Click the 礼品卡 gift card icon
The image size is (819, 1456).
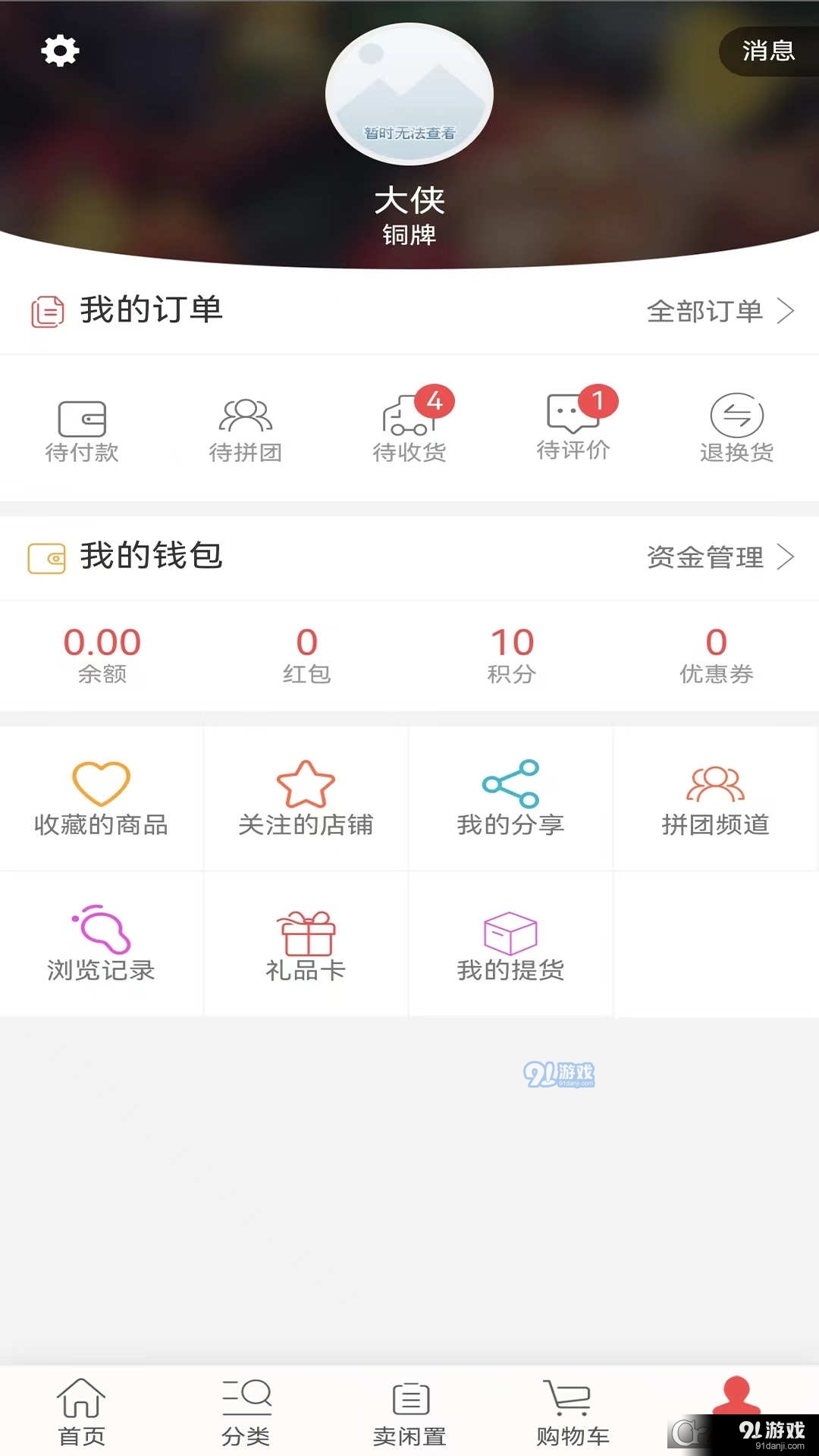[306, 943]
